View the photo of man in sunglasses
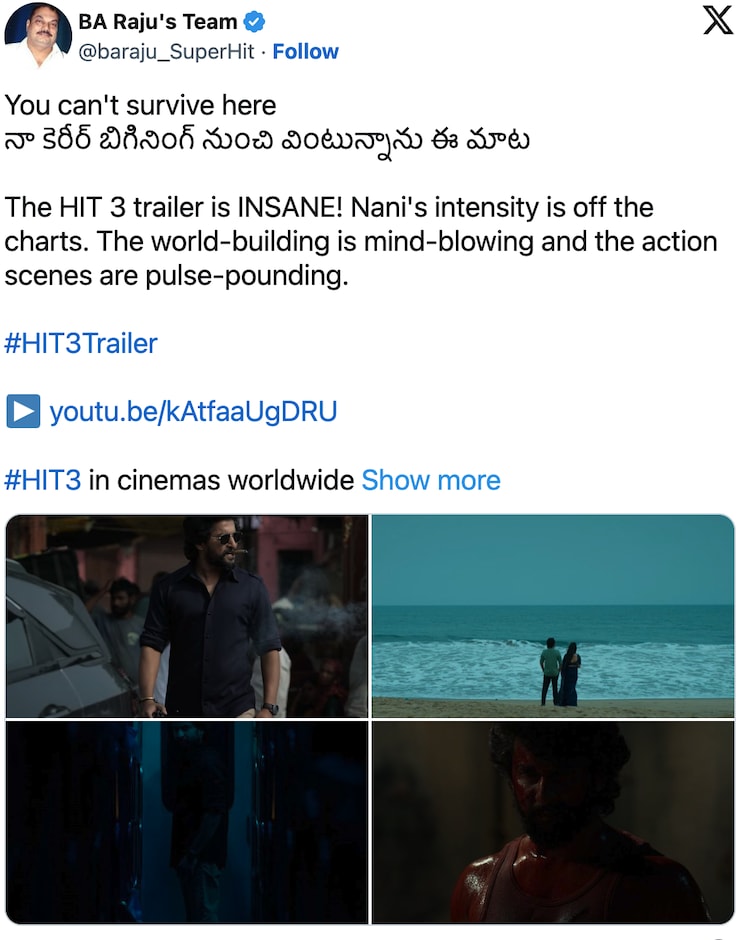This screenshot has height=940, width=750. (187, 616)
